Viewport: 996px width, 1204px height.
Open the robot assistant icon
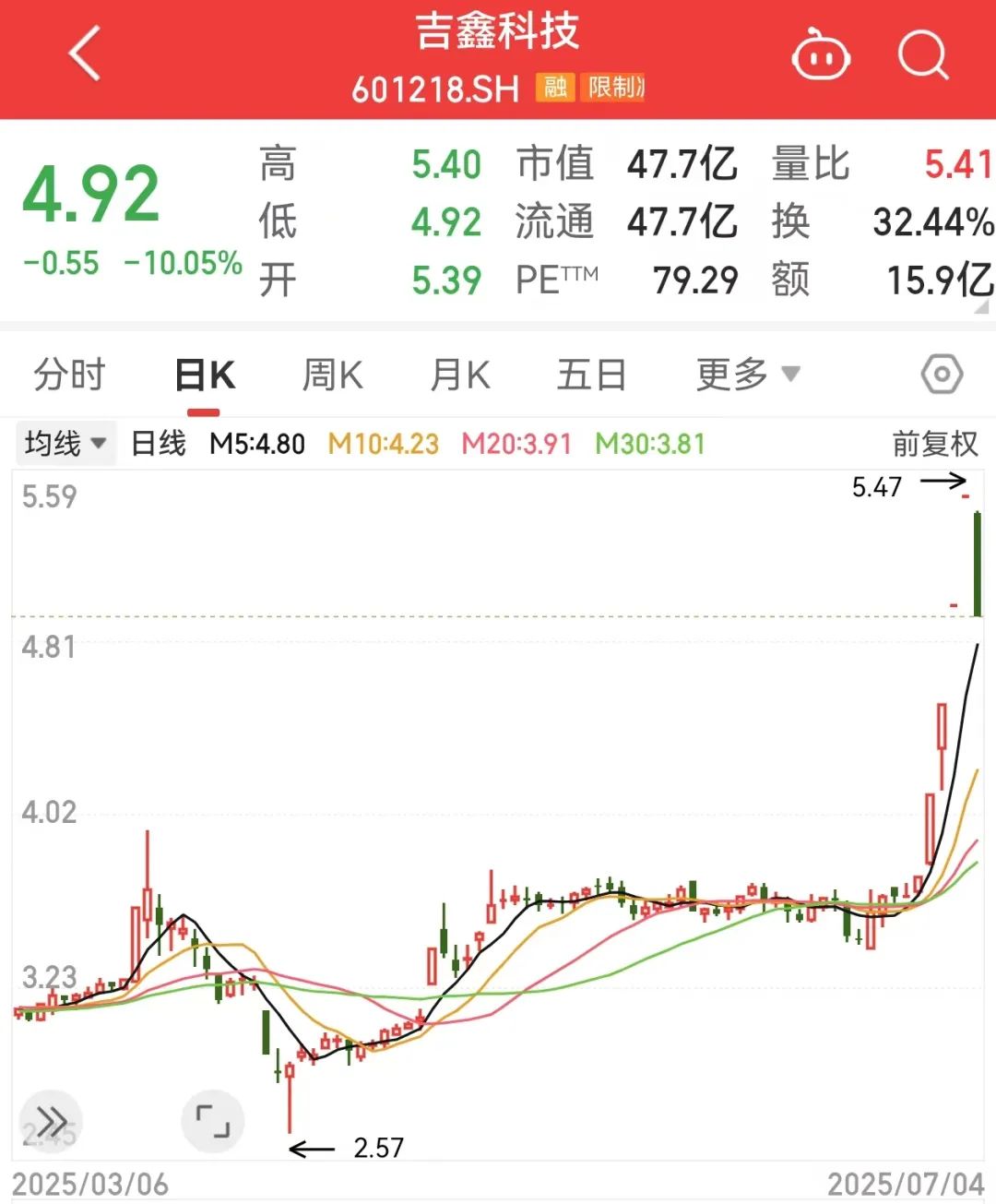[x=820, y=56]
